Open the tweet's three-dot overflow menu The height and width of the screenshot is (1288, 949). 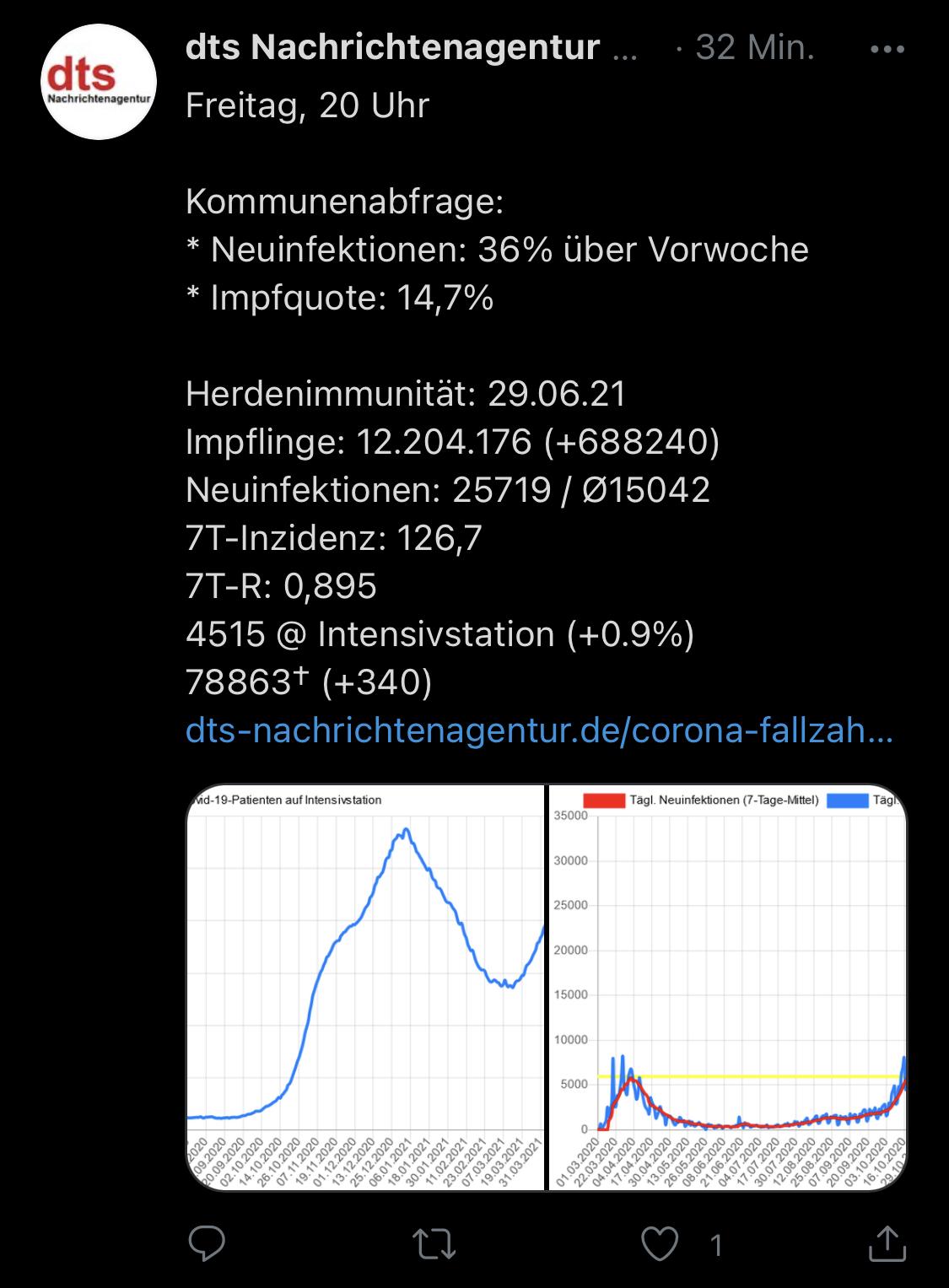point(887,50)
